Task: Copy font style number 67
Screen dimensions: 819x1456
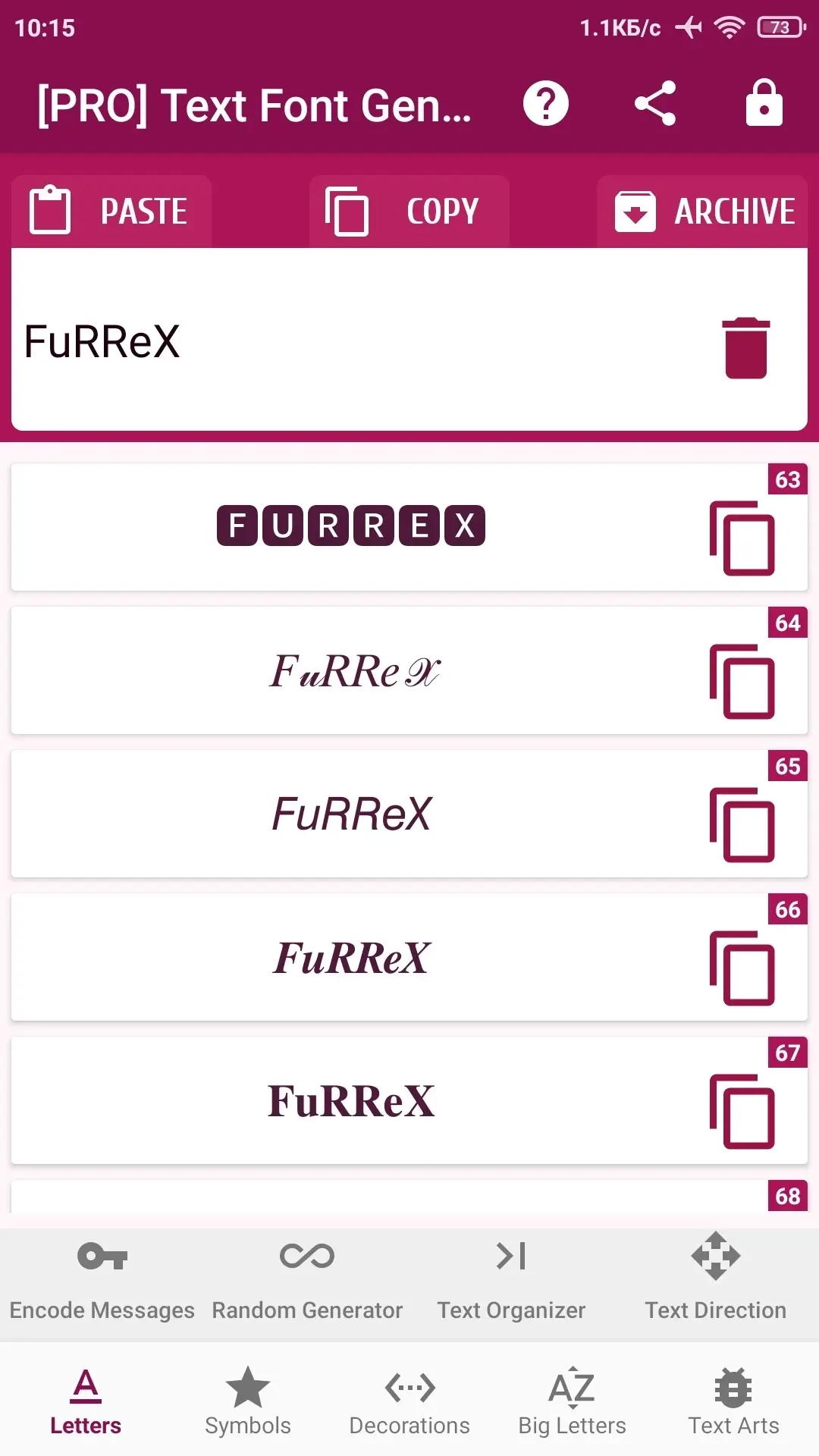Action: pos(742,1112)
